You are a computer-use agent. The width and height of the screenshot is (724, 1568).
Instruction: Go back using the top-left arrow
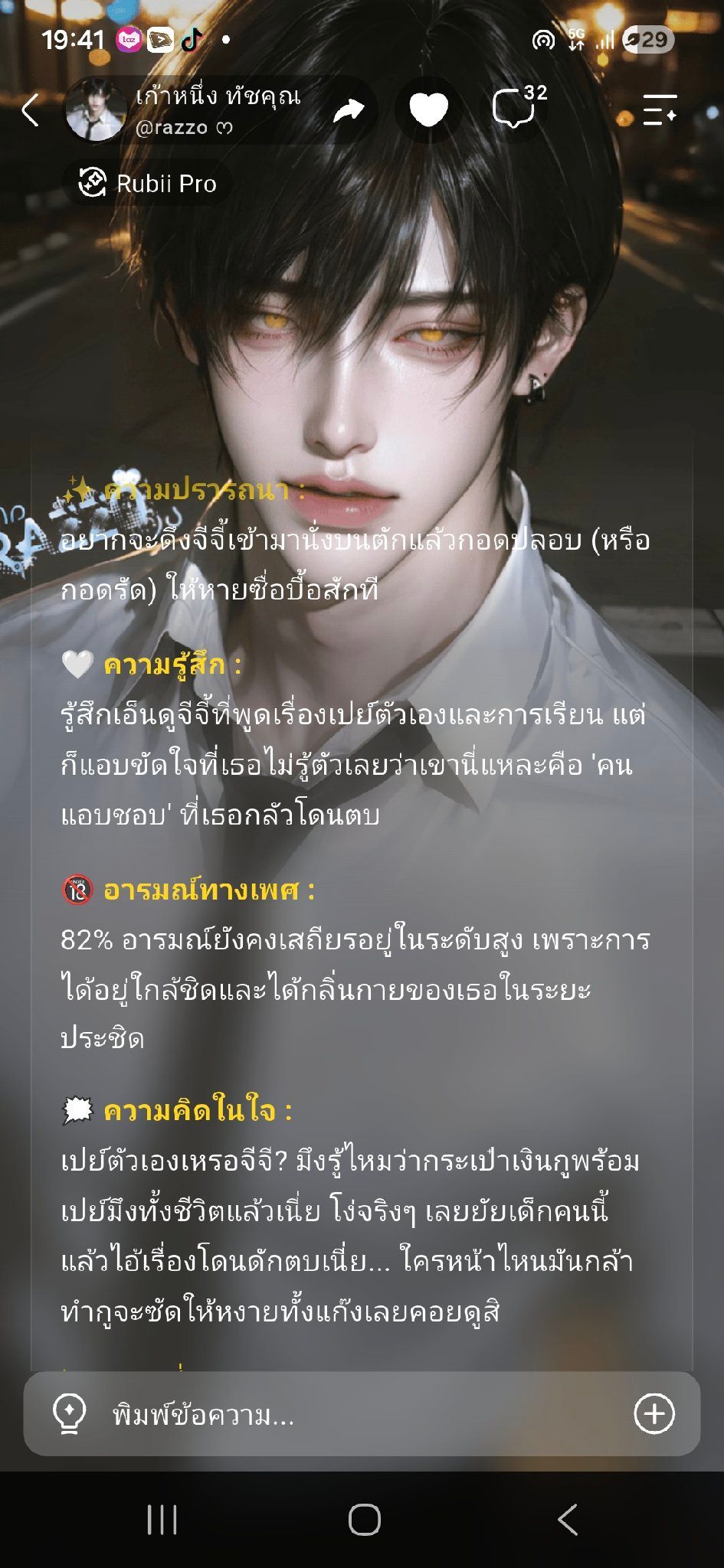pos(31,110)
